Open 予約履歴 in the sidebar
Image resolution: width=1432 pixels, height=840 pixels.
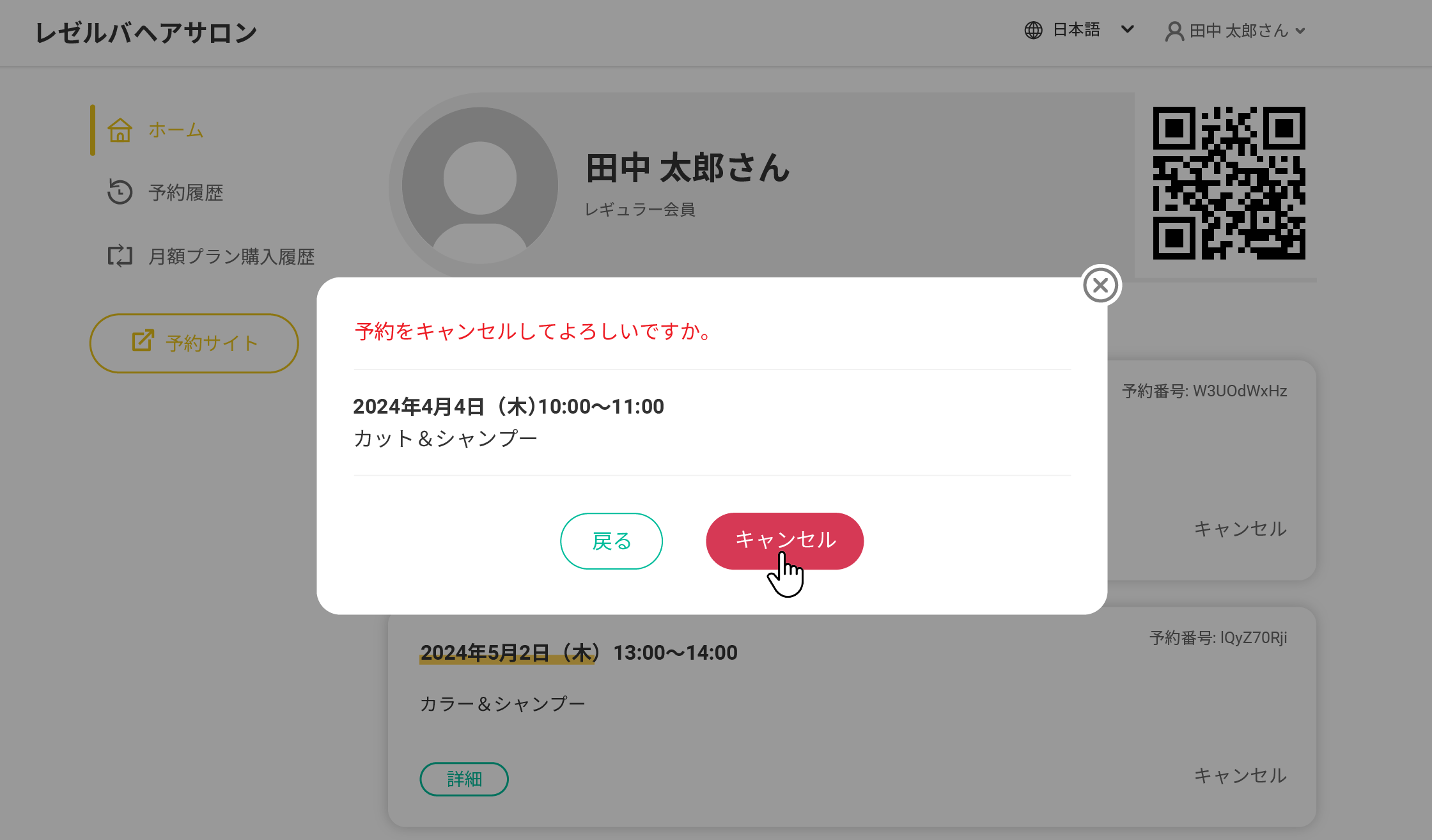coord(185,192)
